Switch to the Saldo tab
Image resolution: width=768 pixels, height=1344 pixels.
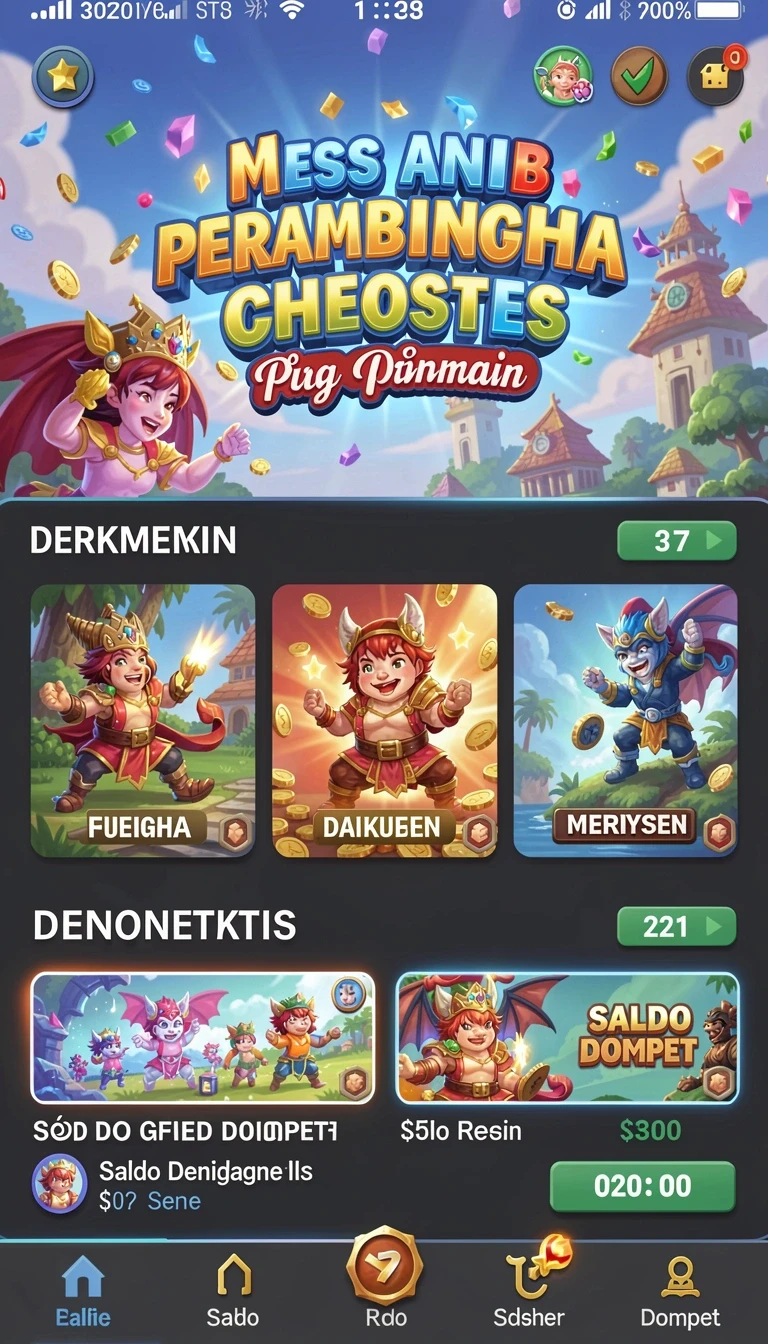[233, 1291]
